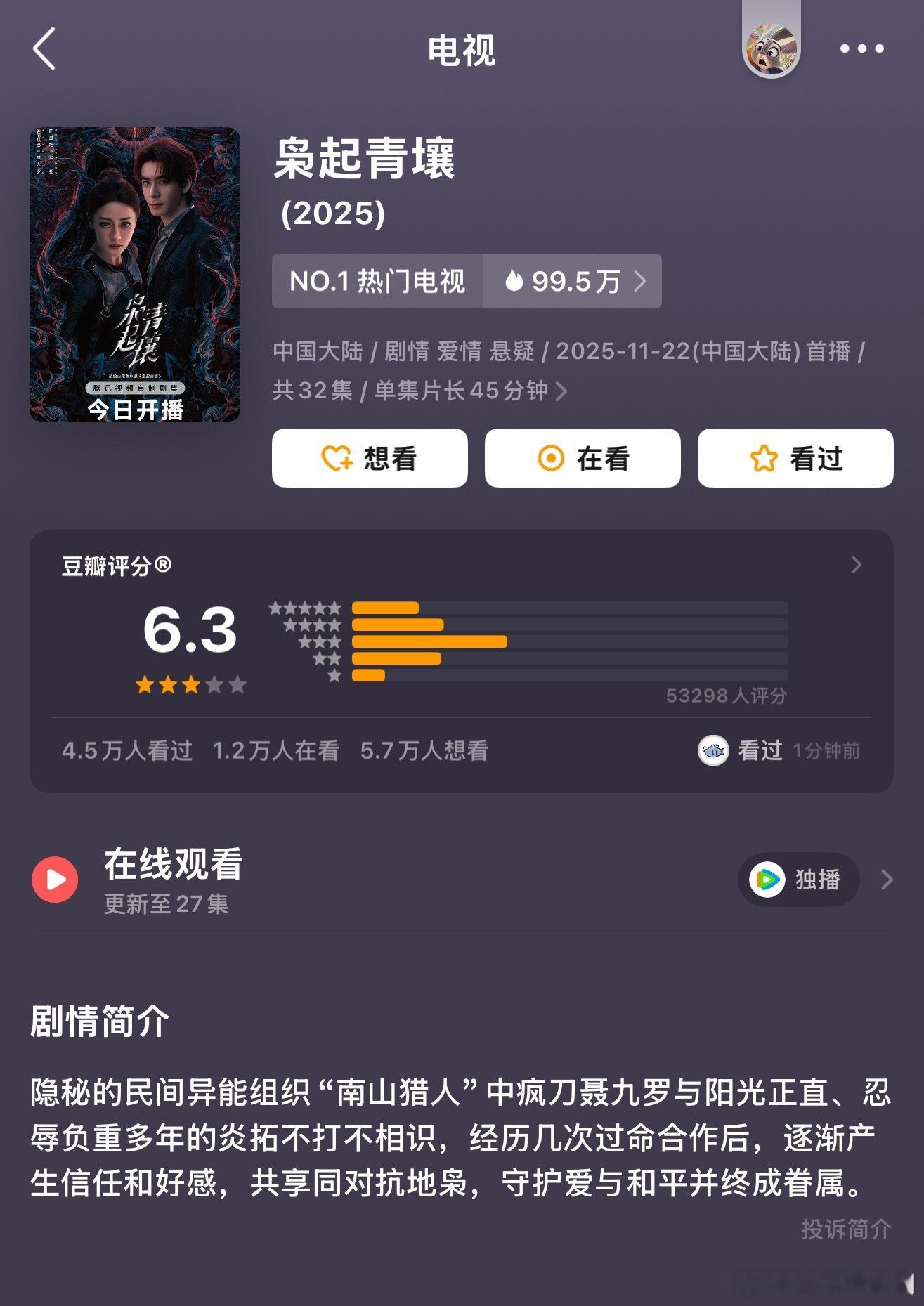Tap the fish avatar next to 看过 status
Screen dimensions: 924x1306
[x=712, y=750]
